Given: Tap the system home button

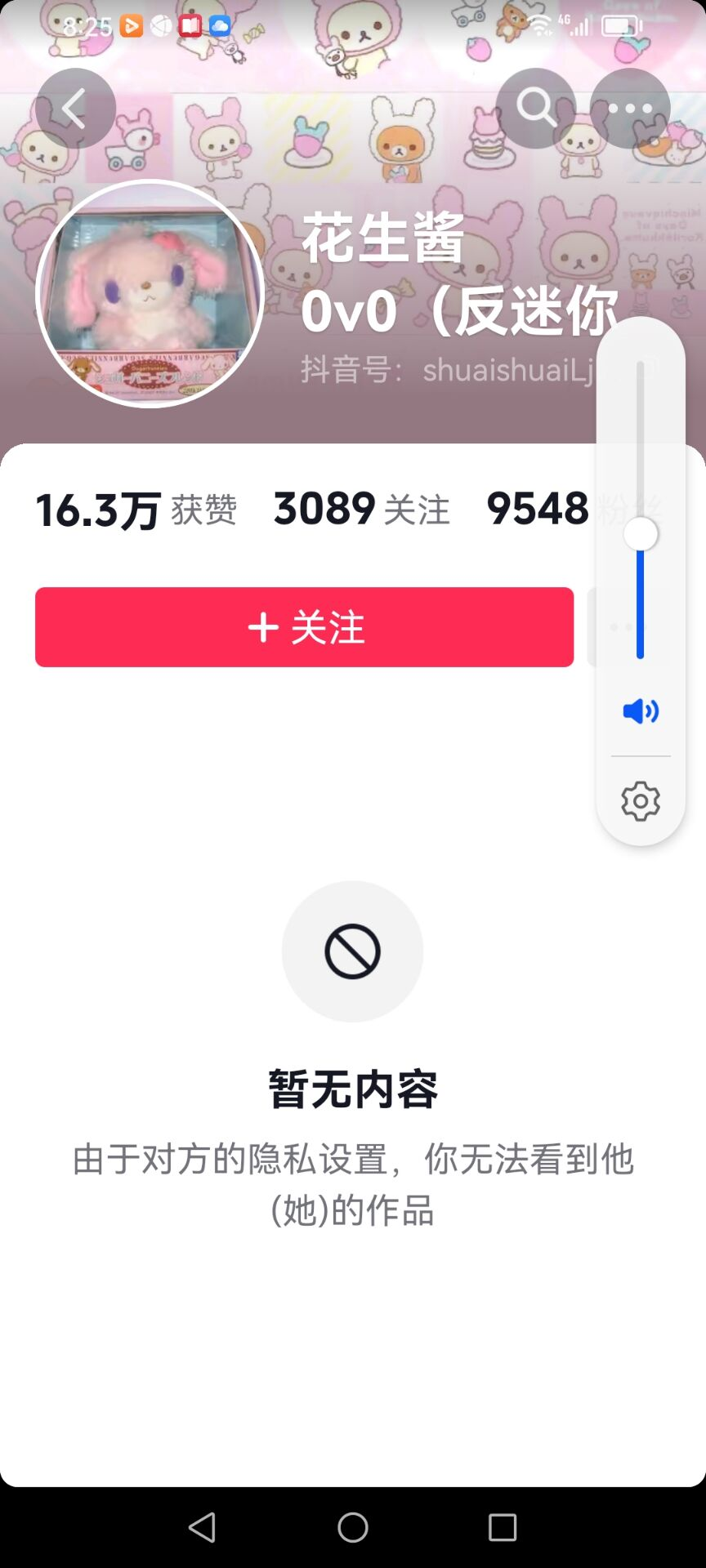Looking at the screenshot, I should (353, 1527).
